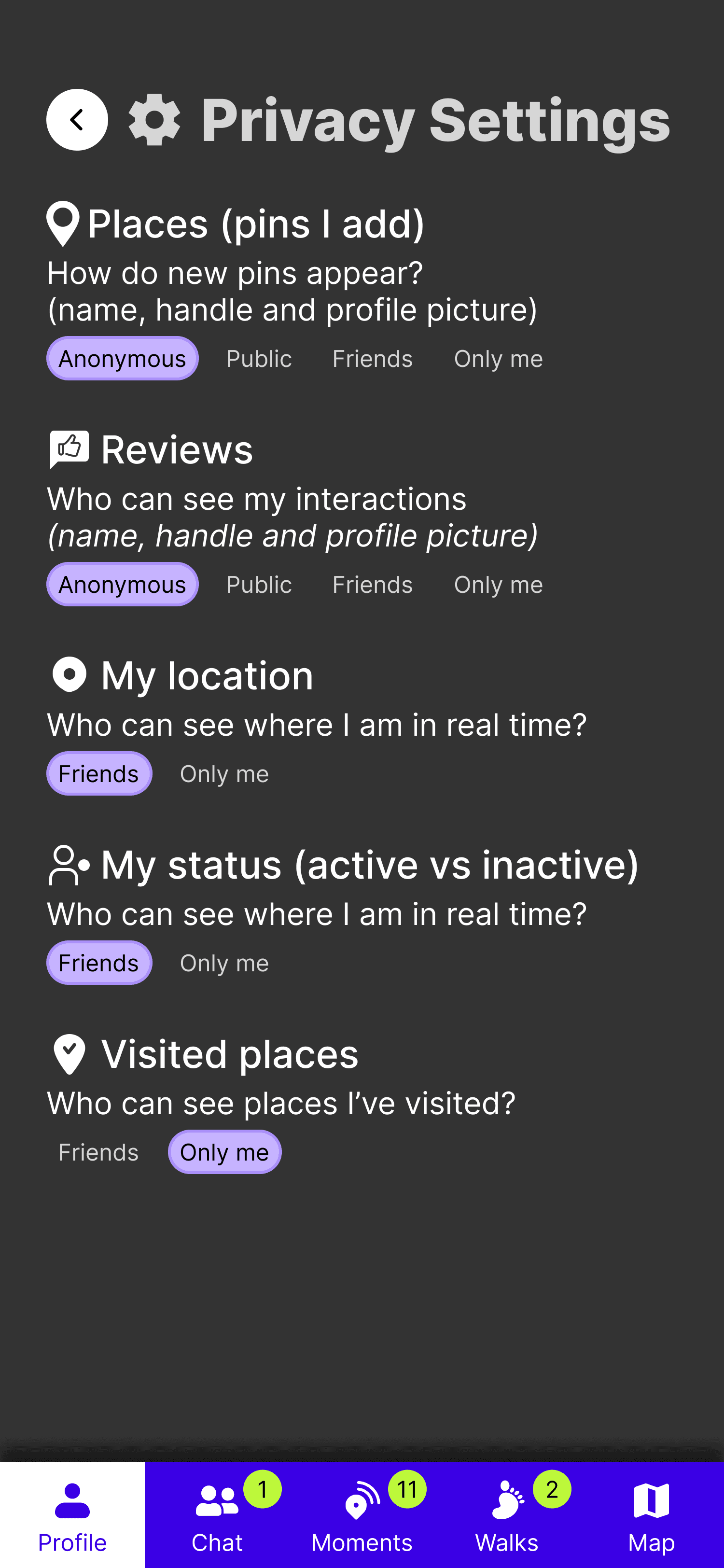724x1568 pixels.
Task: Set Places pins to Public
Action: 259,359
